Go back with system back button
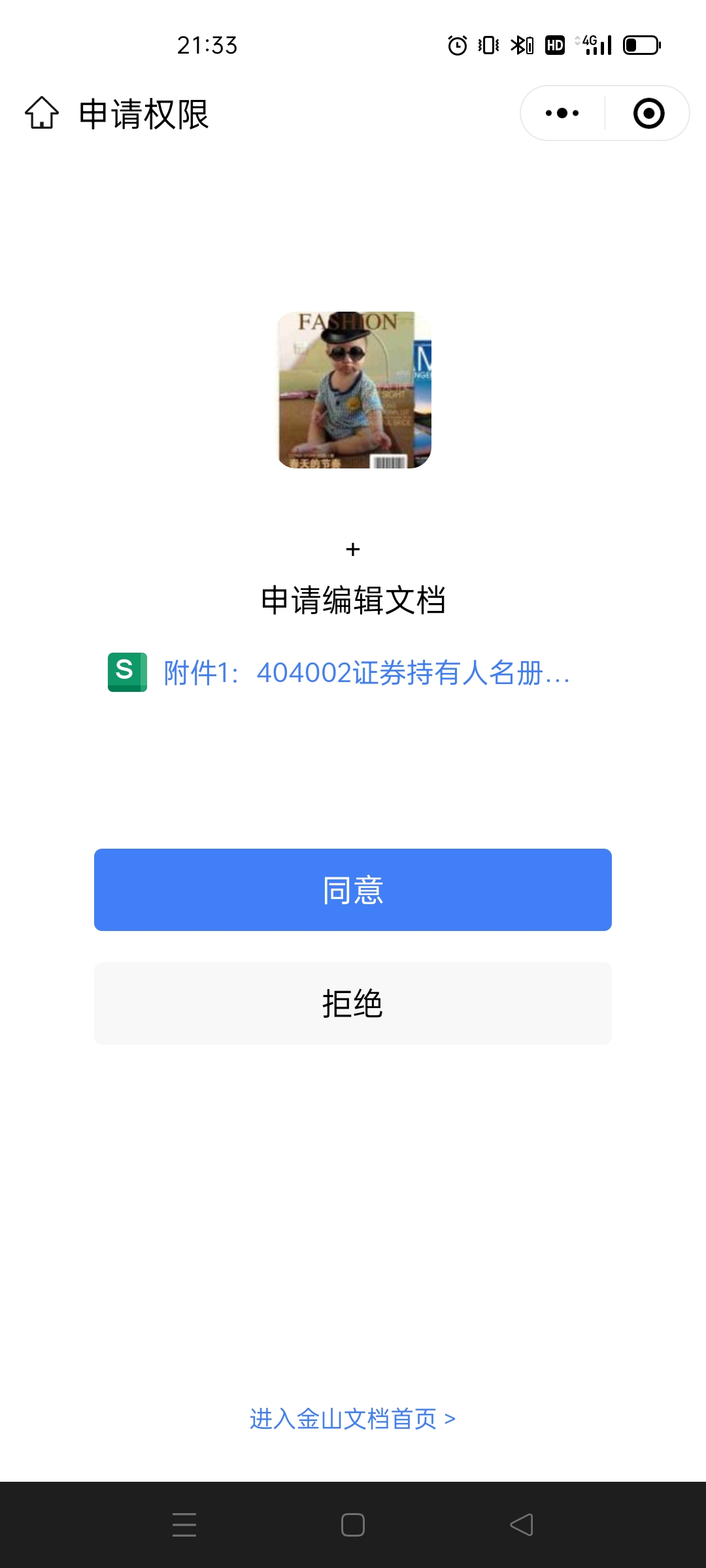This screenshot has height=1568, width=706. pos(522,1525)
